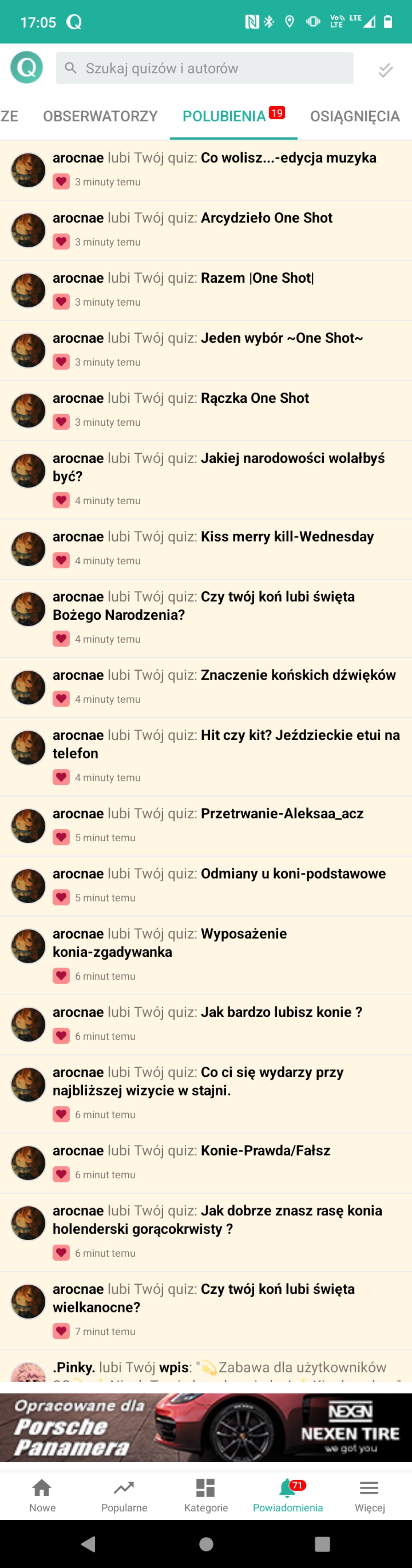Screen dimensions: 412x1568
Task: Tap the search field for quizzes and authors
Action: [x=204, y=68]
